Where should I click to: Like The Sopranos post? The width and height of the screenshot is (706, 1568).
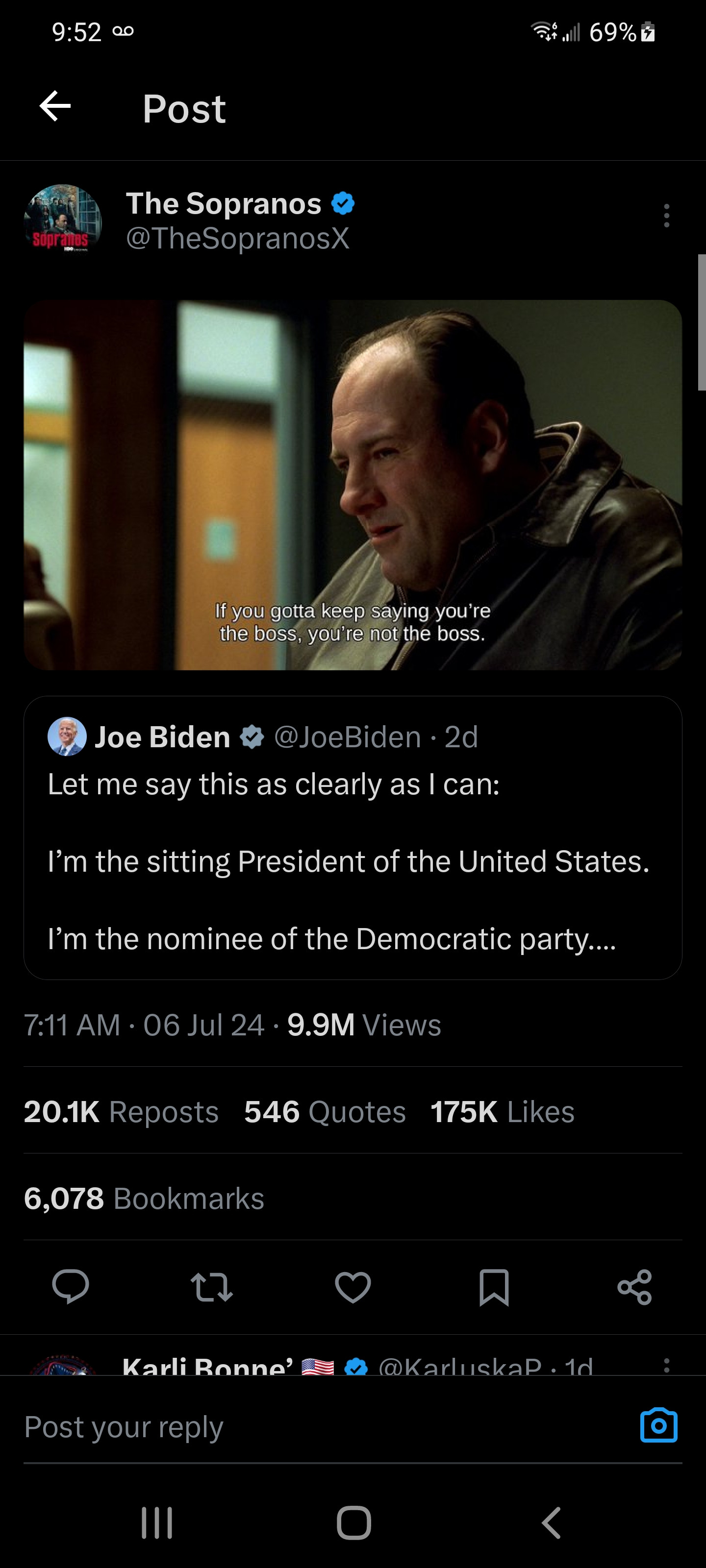[353, 1286]
